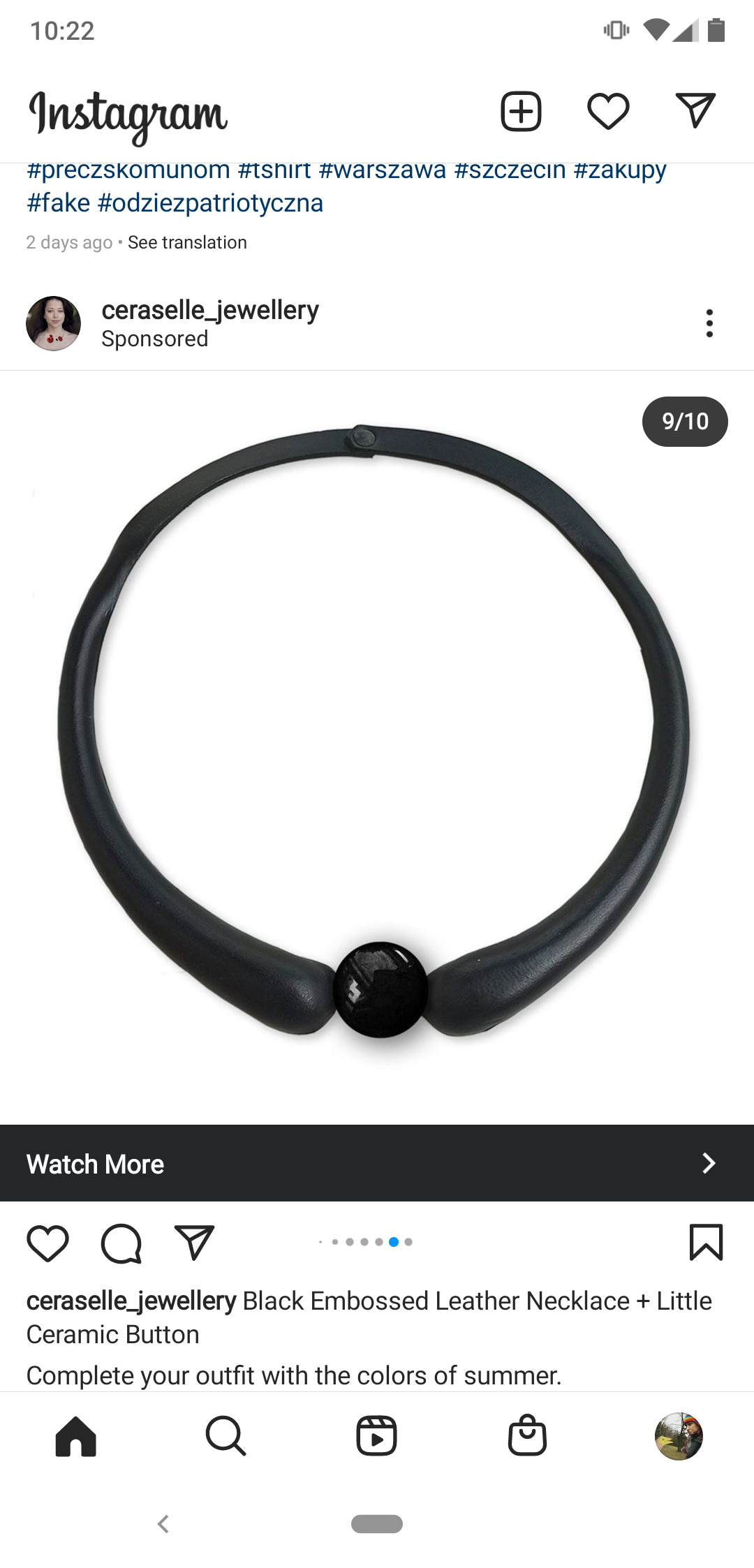Tap the Watch More banner
Screen dimensions: 754x1568
coord(377,1163)
